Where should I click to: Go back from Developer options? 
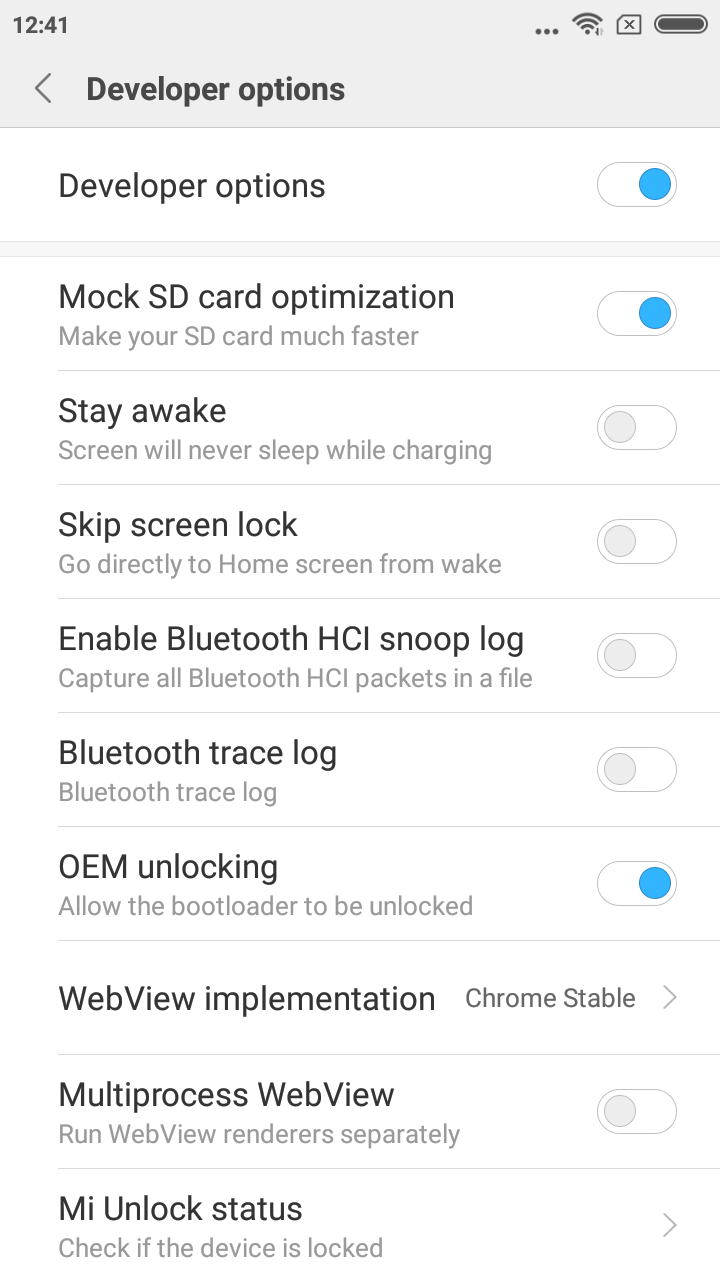pyautogui.click(x=43, y=89)
